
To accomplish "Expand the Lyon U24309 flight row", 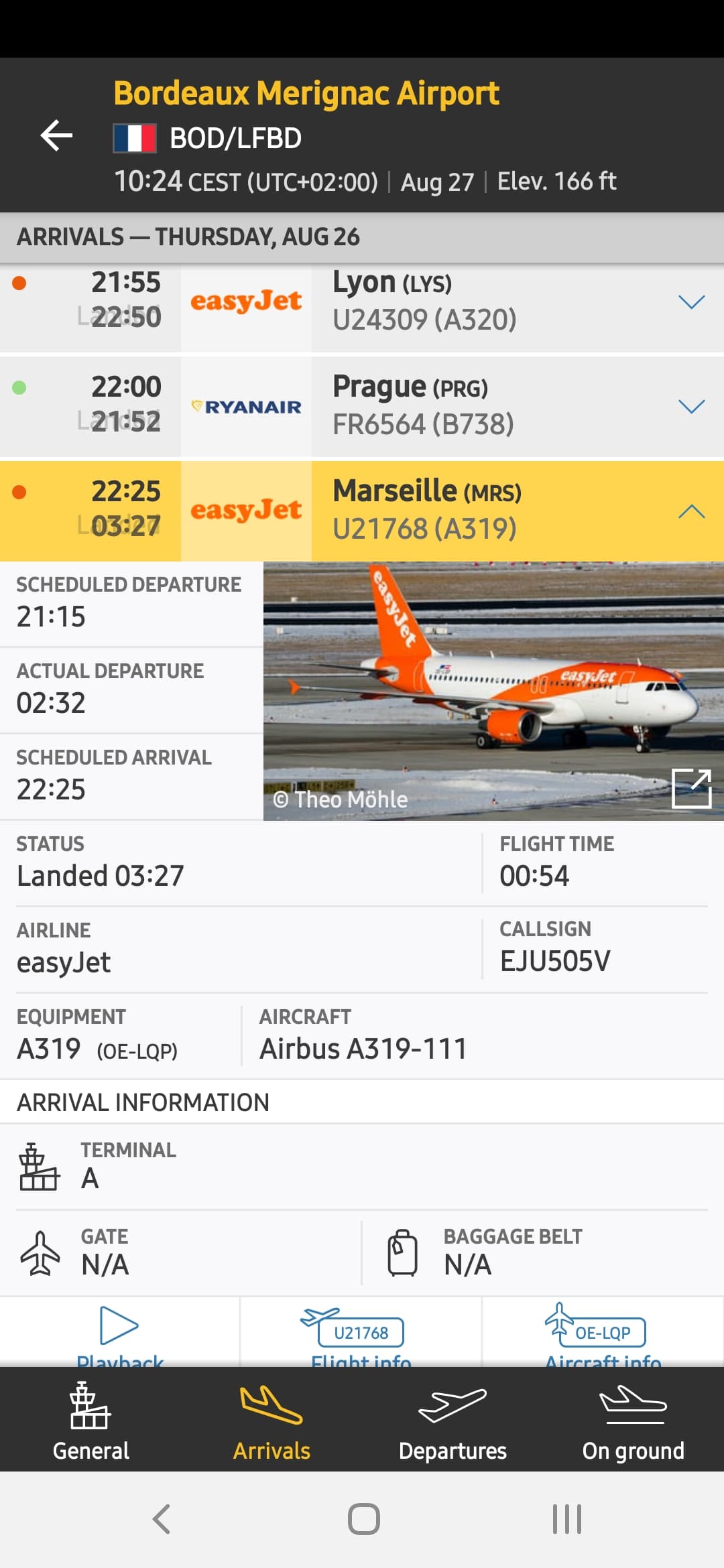I will click(691, 302).
